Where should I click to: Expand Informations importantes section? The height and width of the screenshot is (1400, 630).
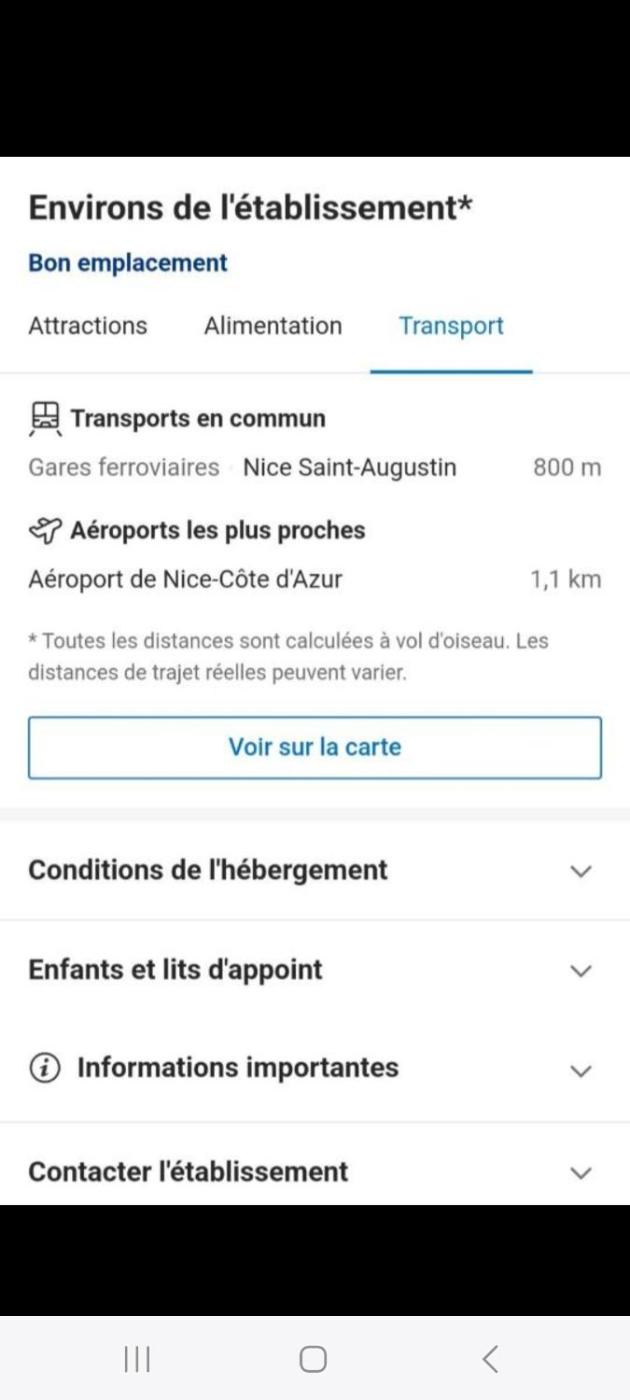click(314, 1068)
